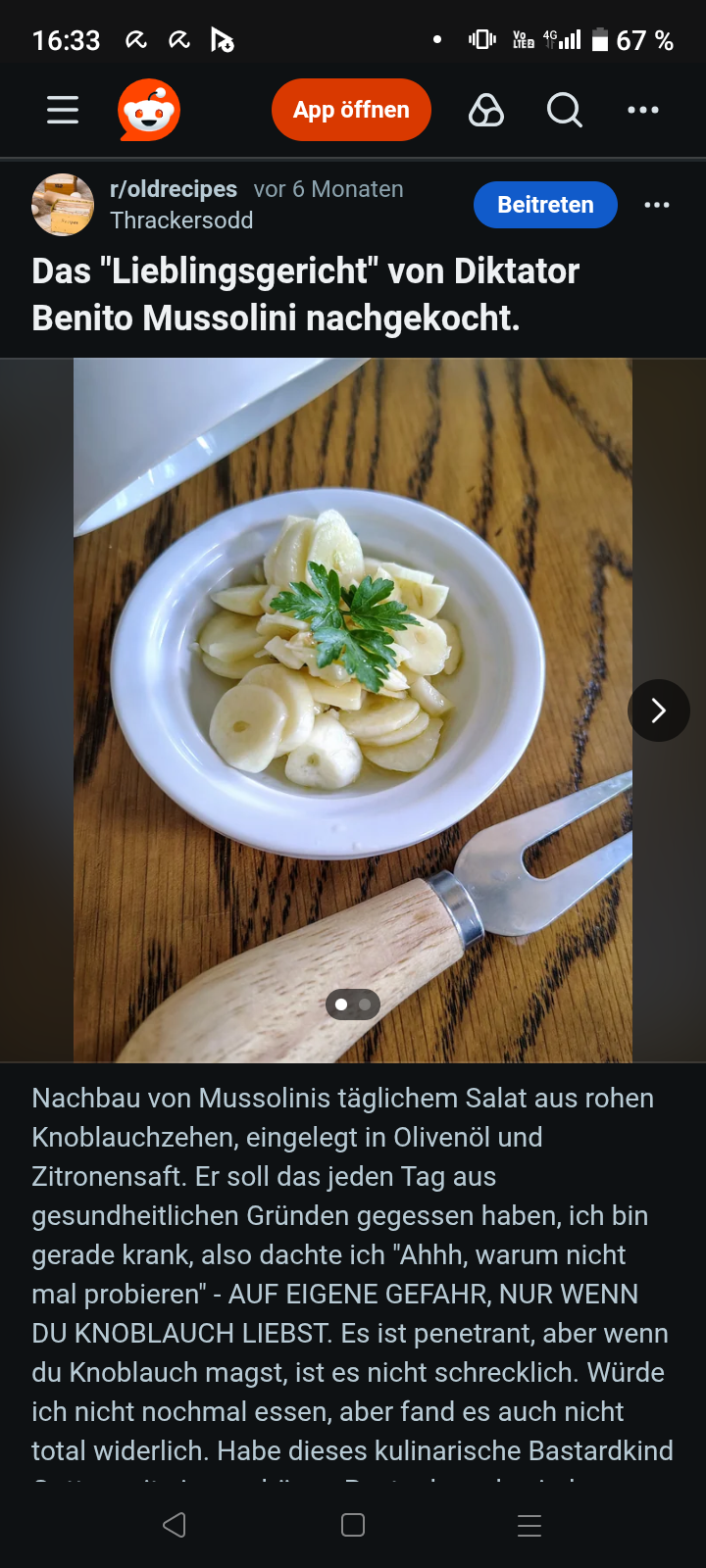Tap the App öffnen button

click(351, 110)
